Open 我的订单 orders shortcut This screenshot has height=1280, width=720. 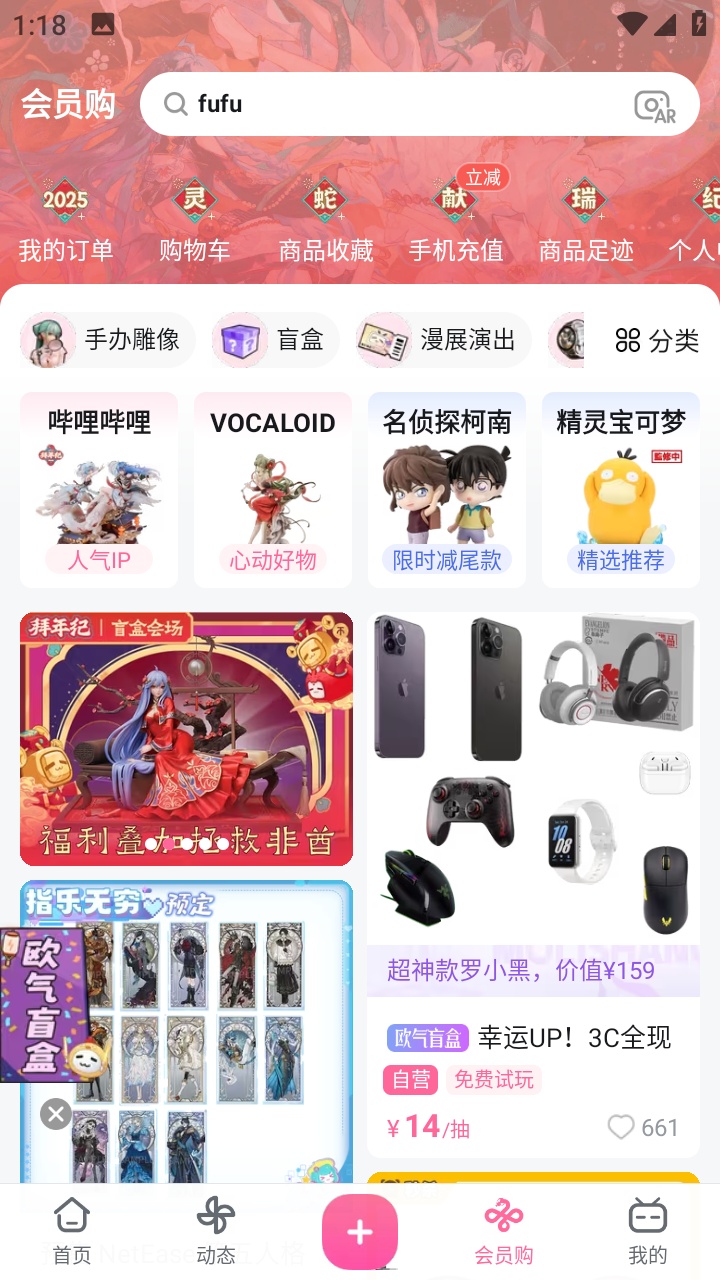(66, 222)
